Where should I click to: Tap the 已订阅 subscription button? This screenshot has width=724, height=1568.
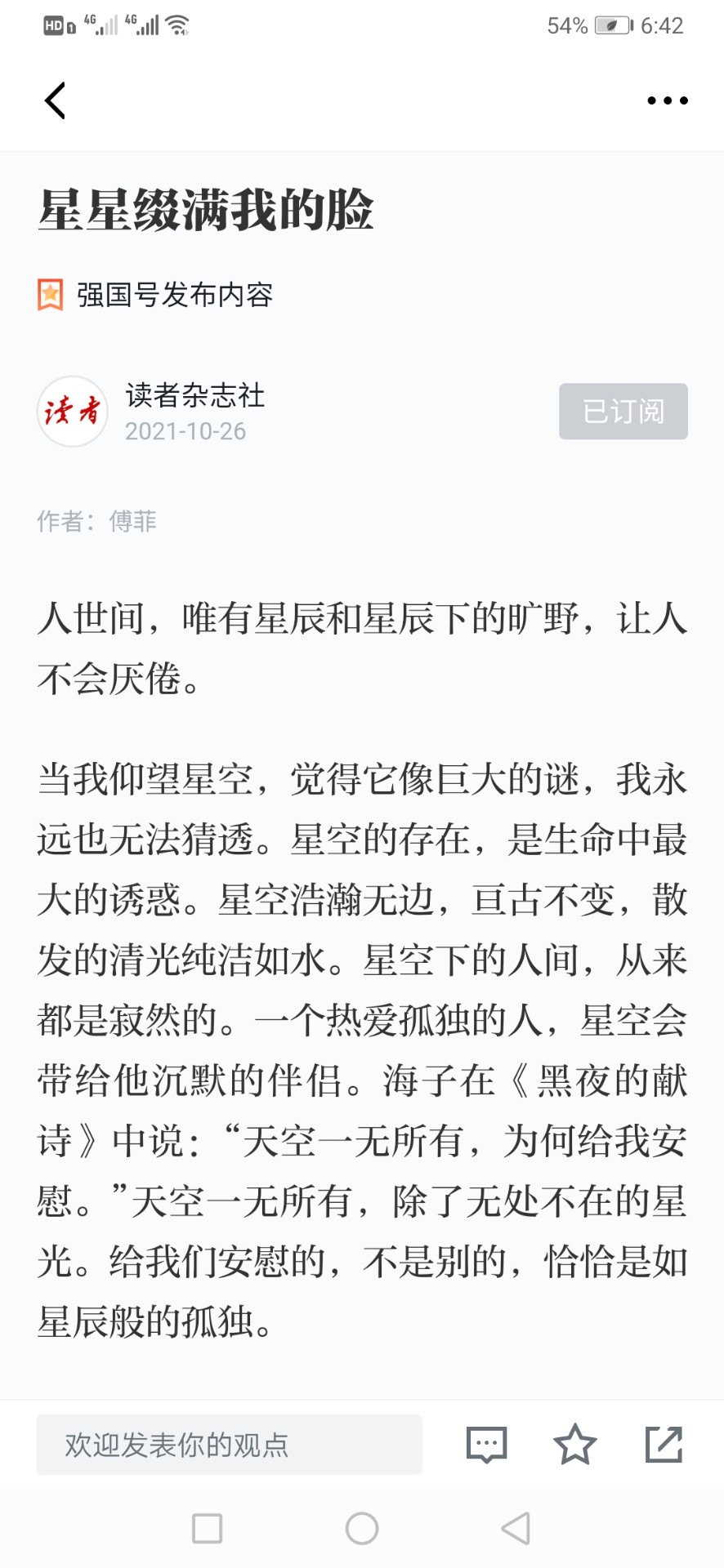coord(623,411)
